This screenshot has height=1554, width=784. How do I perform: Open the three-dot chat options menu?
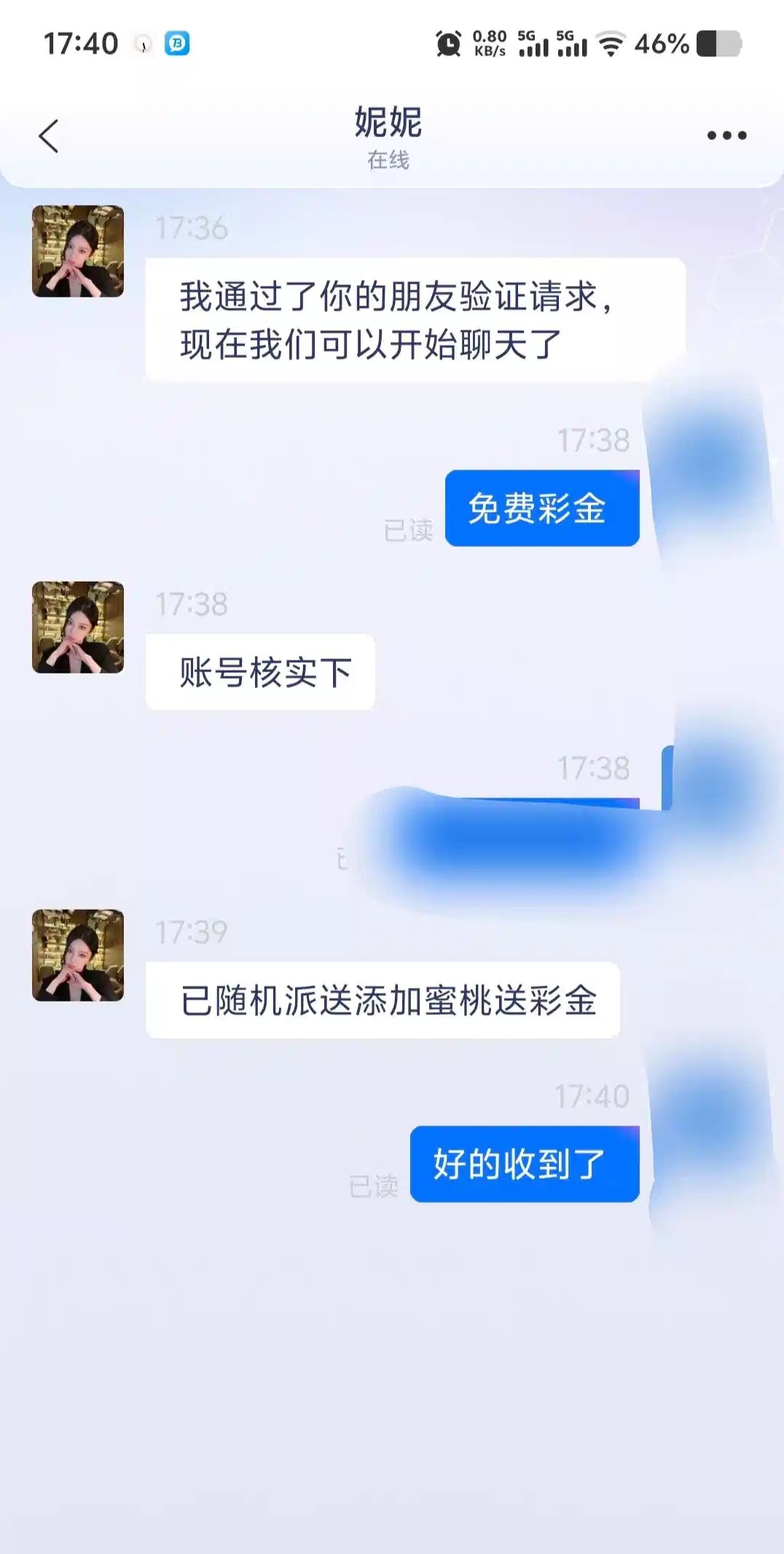(x=726, y=136)
